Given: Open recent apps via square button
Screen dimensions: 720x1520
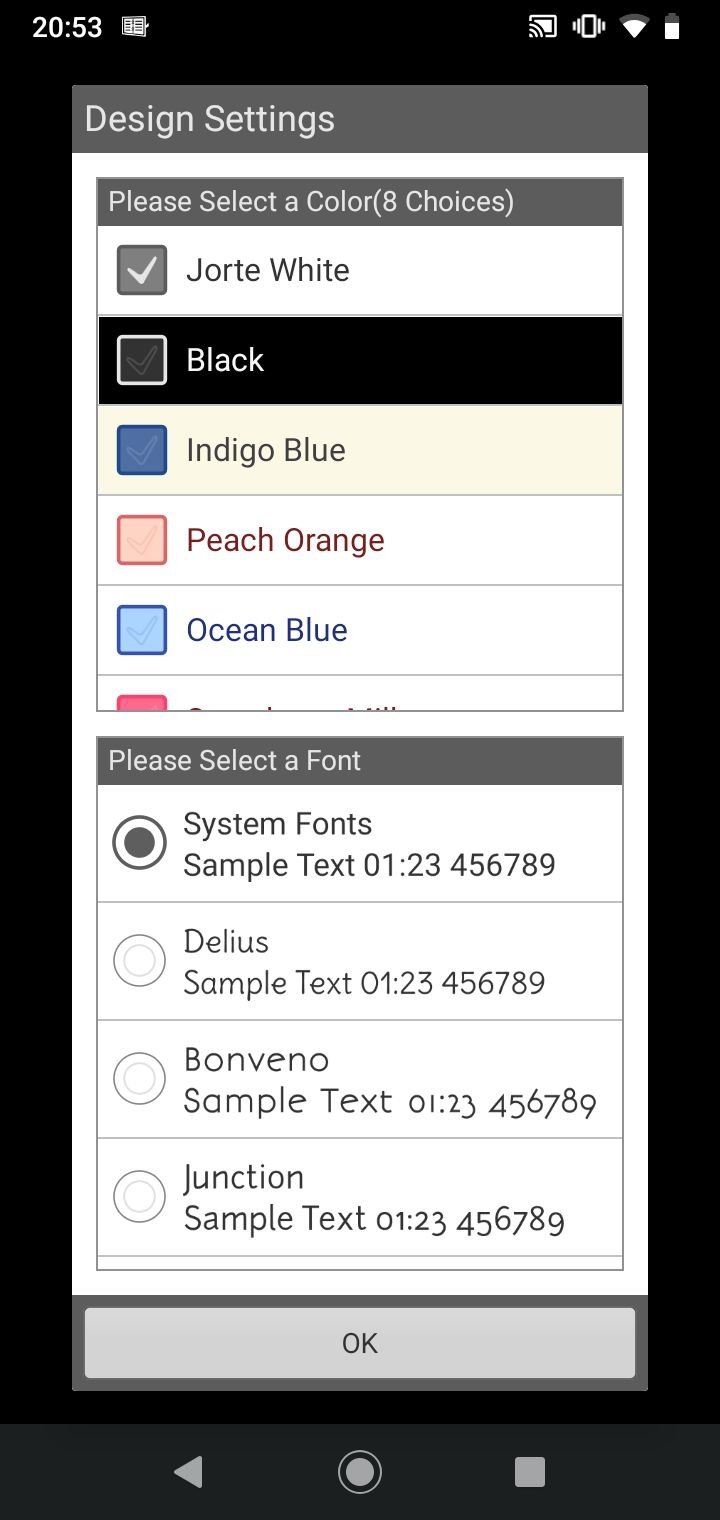Looking at the screenshot, I should tap(530, 1471).
